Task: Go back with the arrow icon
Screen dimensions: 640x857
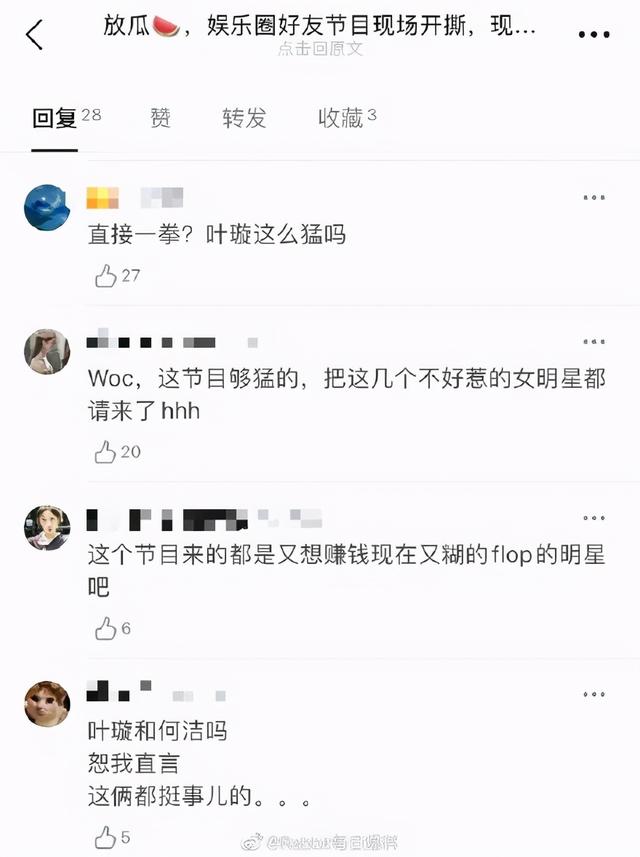Action: (34, 35)
